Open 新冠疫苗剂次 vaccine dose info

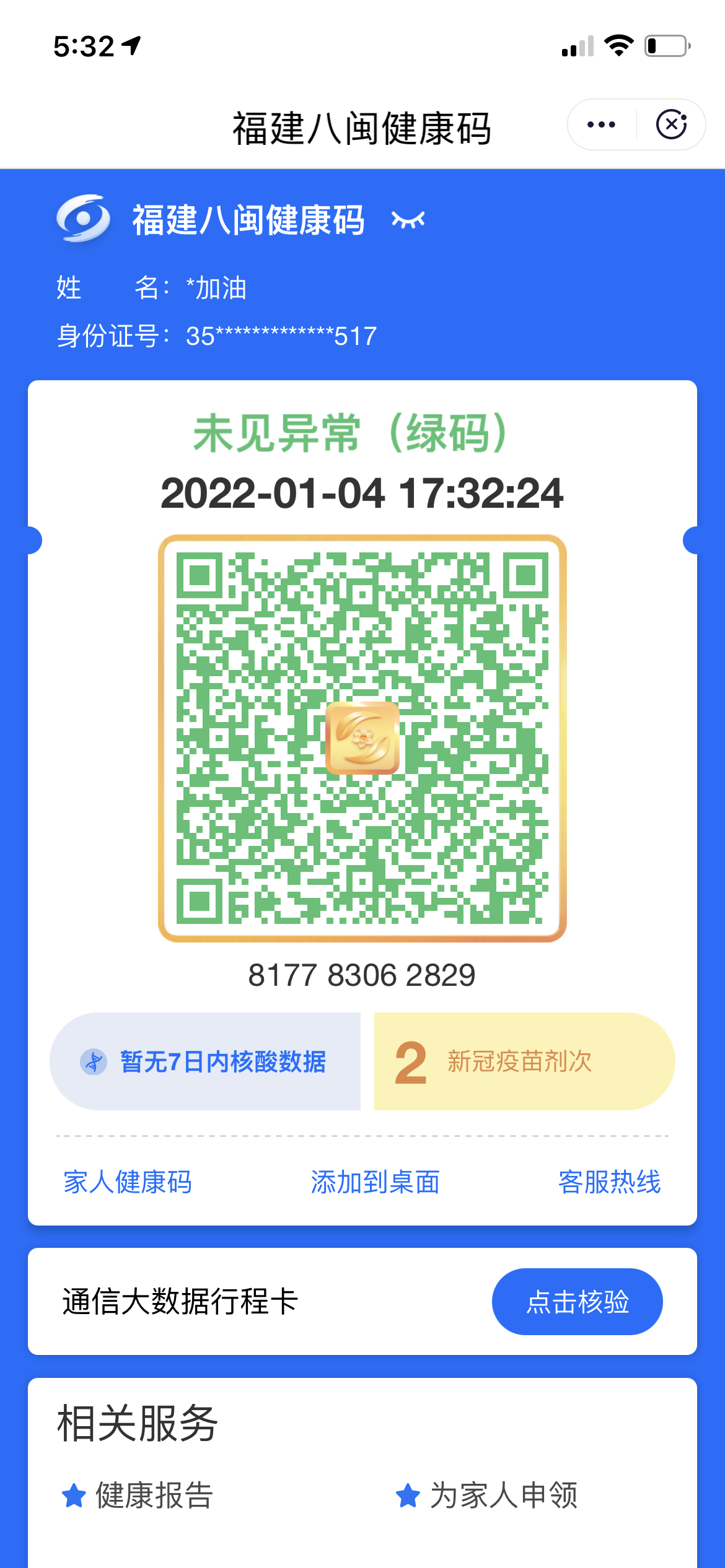524,1061
